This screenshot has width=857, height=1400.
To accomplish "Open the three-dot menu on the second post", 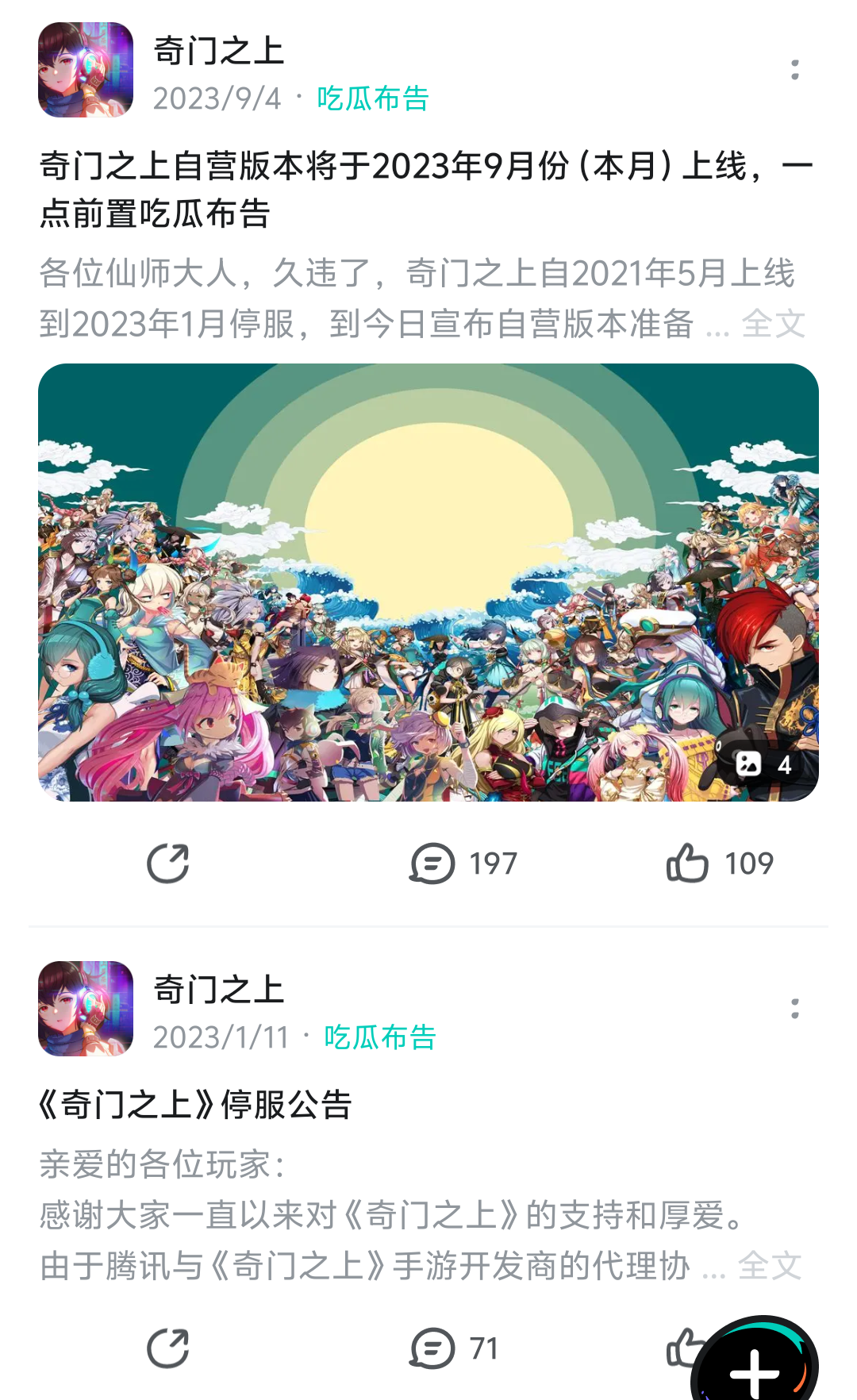I will 796,1008.
